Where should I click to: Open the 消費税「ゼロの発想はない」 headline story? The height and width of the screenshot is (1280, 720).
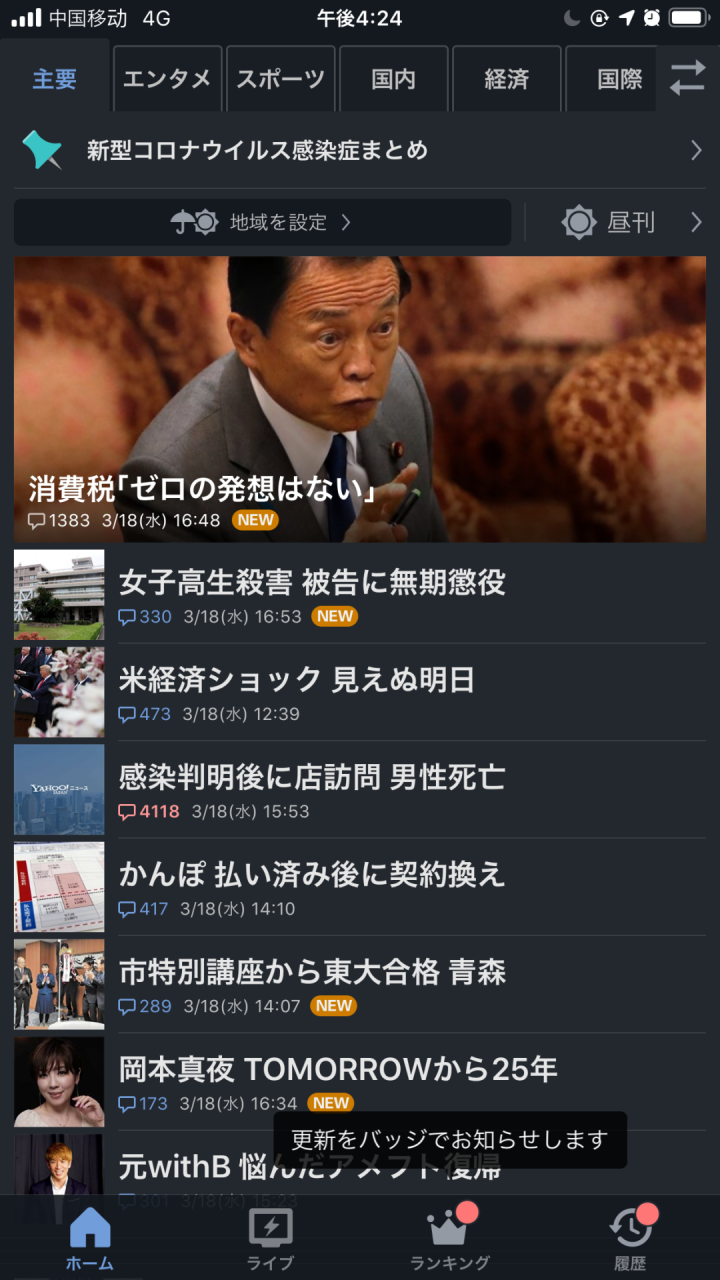coord(360,399)
